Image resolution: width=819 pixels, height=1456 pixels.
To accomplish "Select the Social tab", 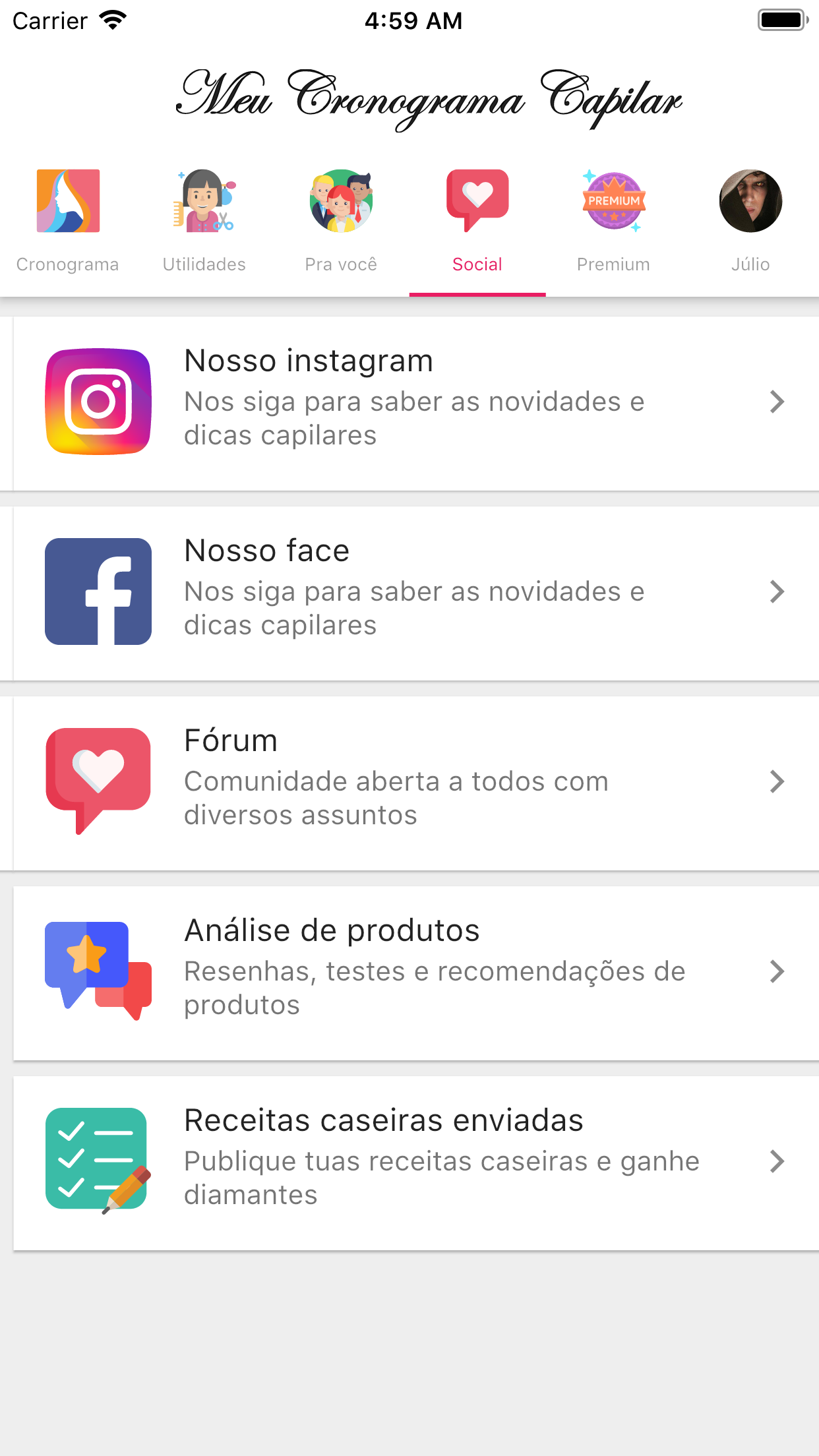I will (477, 221).
